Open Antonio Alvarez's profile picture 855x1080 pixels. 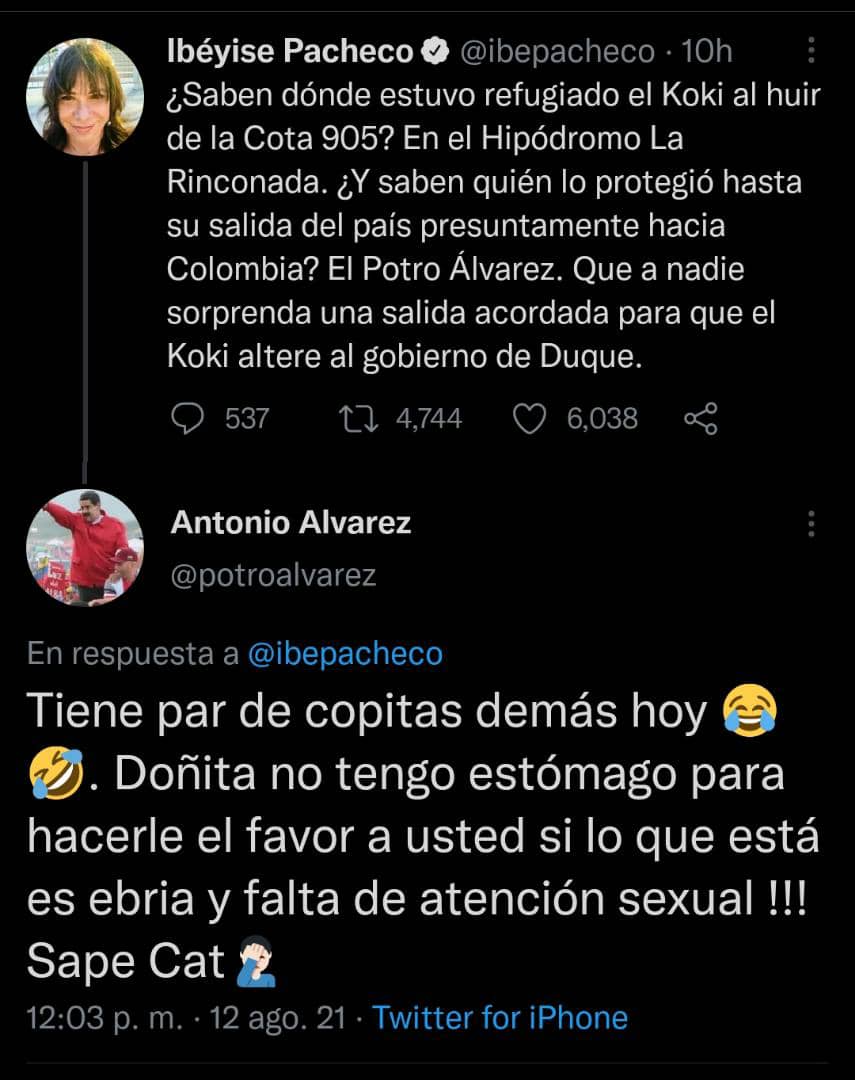point(84,547)
